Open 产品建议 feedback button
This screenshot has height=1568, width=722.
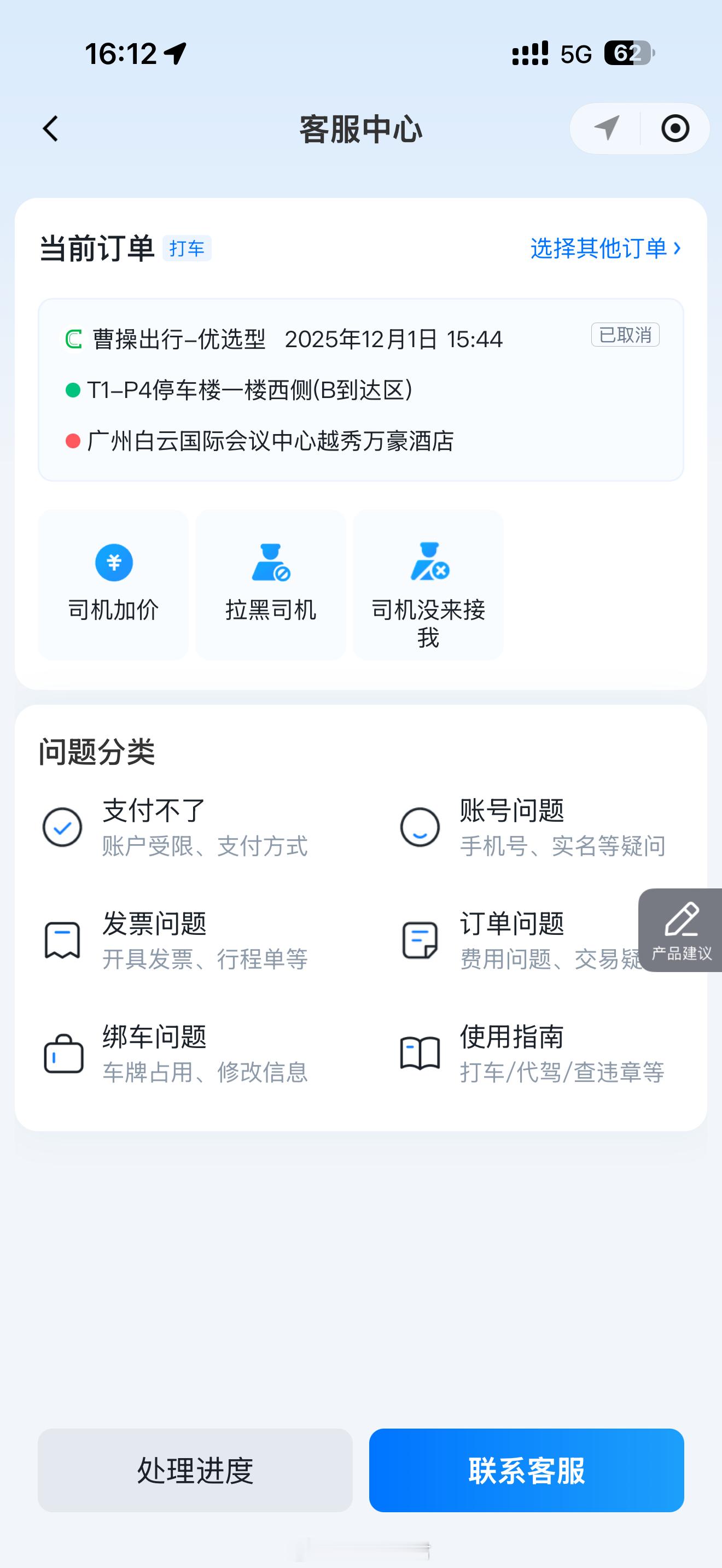(681, 929)
